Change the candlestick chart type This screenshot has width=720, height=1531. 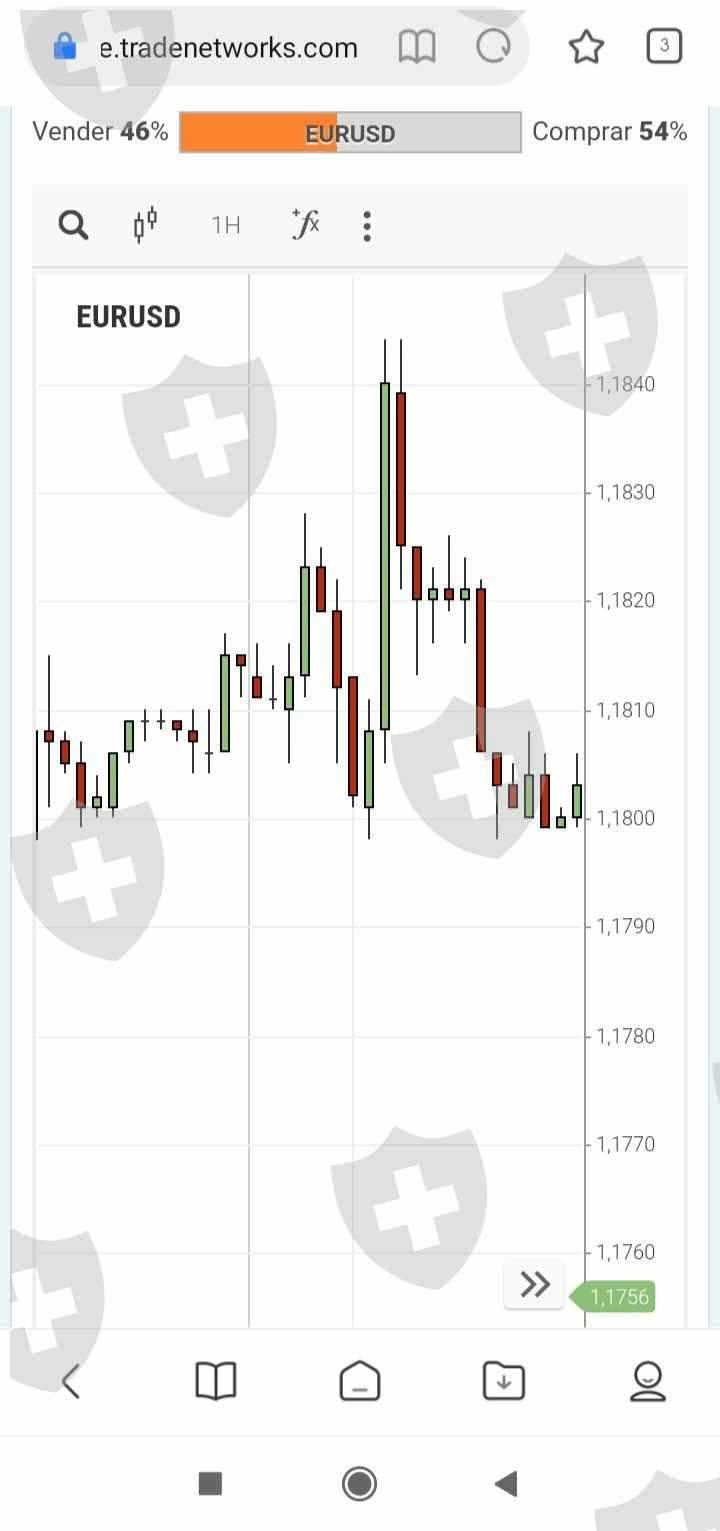(146, 225)
